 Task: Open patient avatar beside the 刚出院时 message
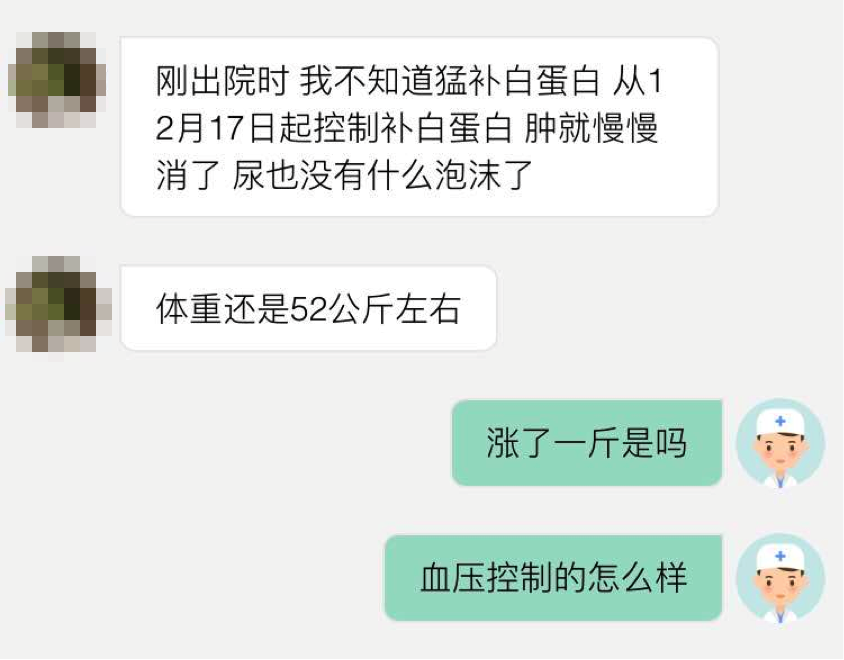pyautogui.click(x=57, y=80)
